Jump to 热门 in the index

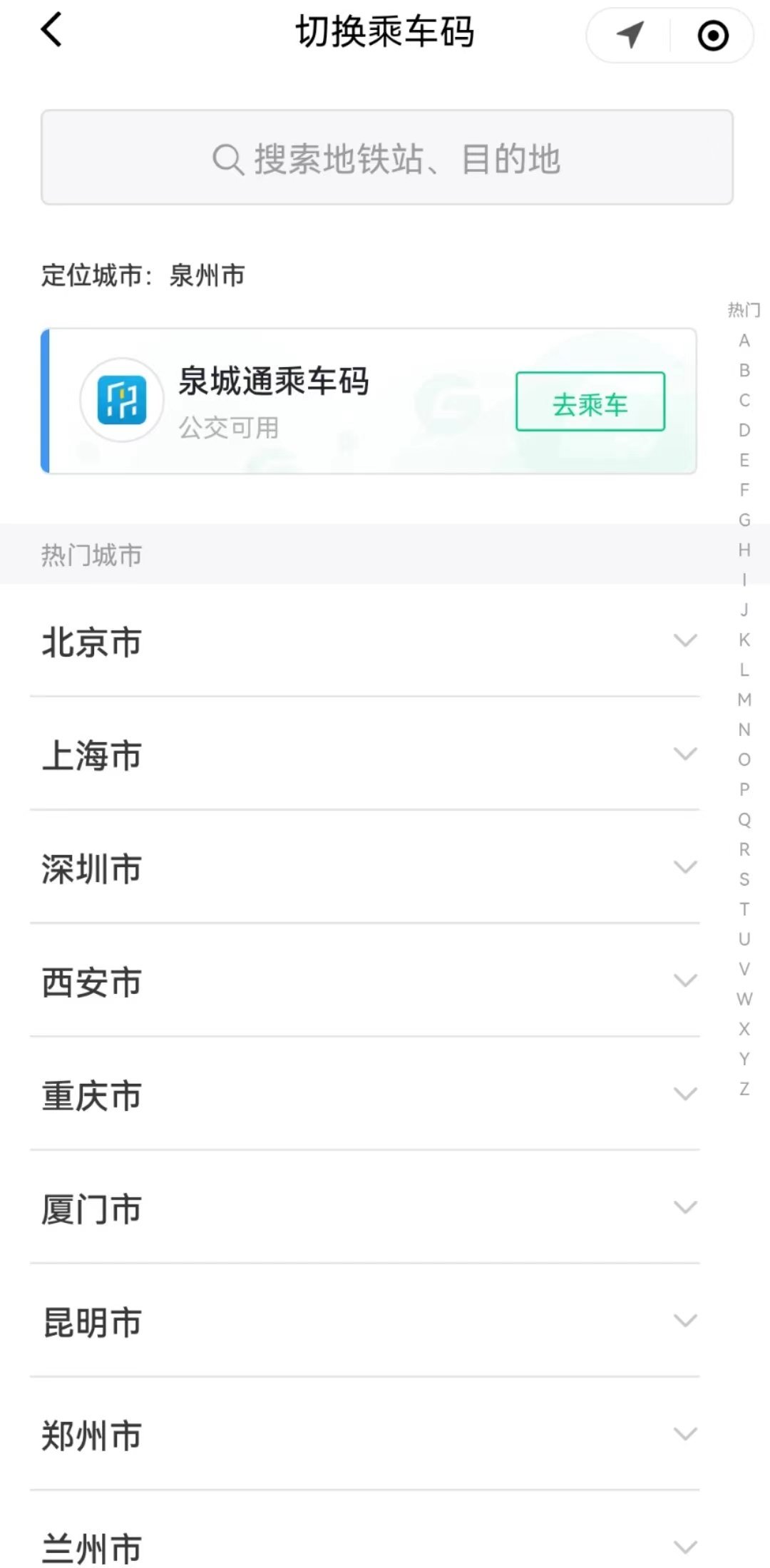744,310
